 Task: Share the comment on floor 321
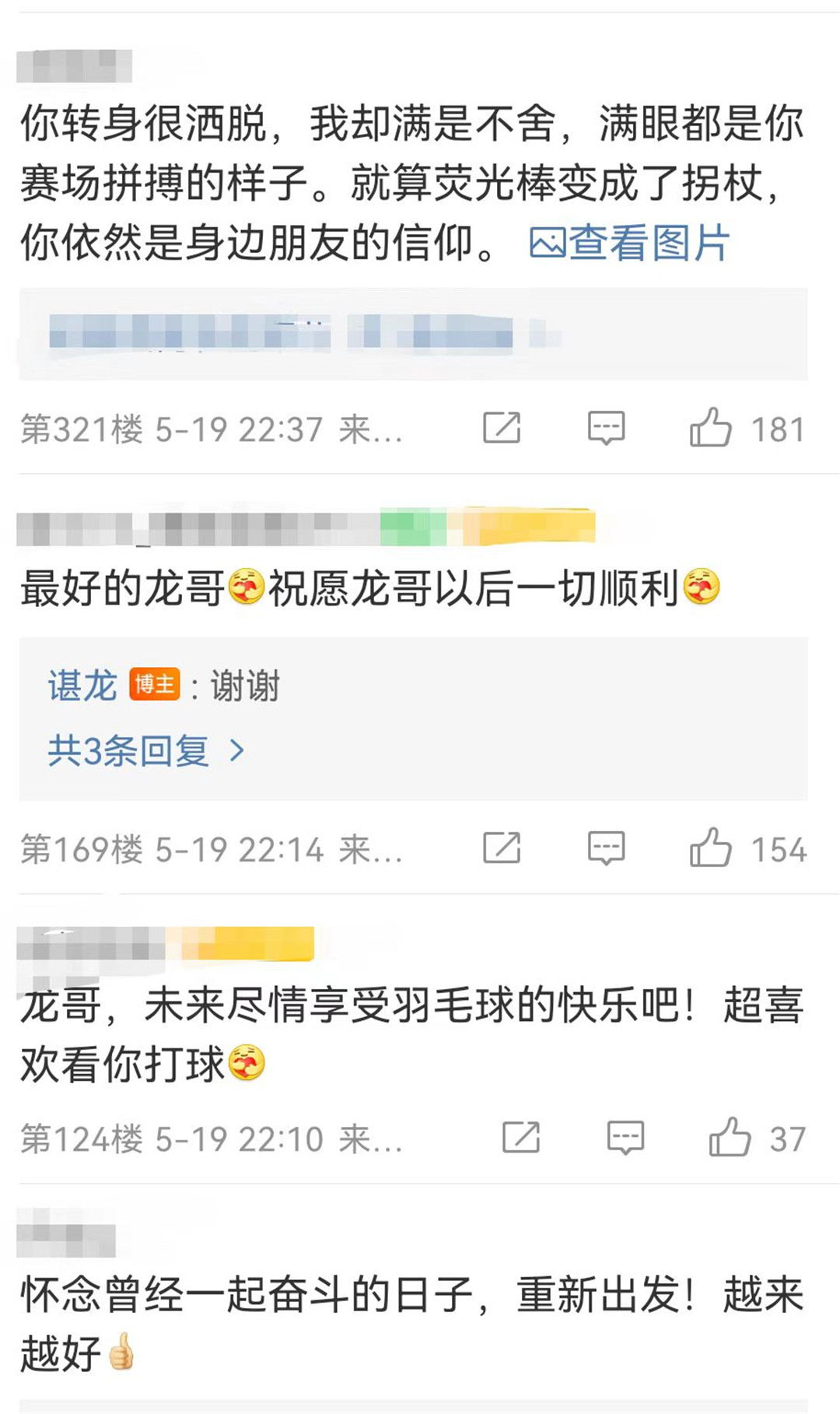pyautogui.click(x=502, y=428)
